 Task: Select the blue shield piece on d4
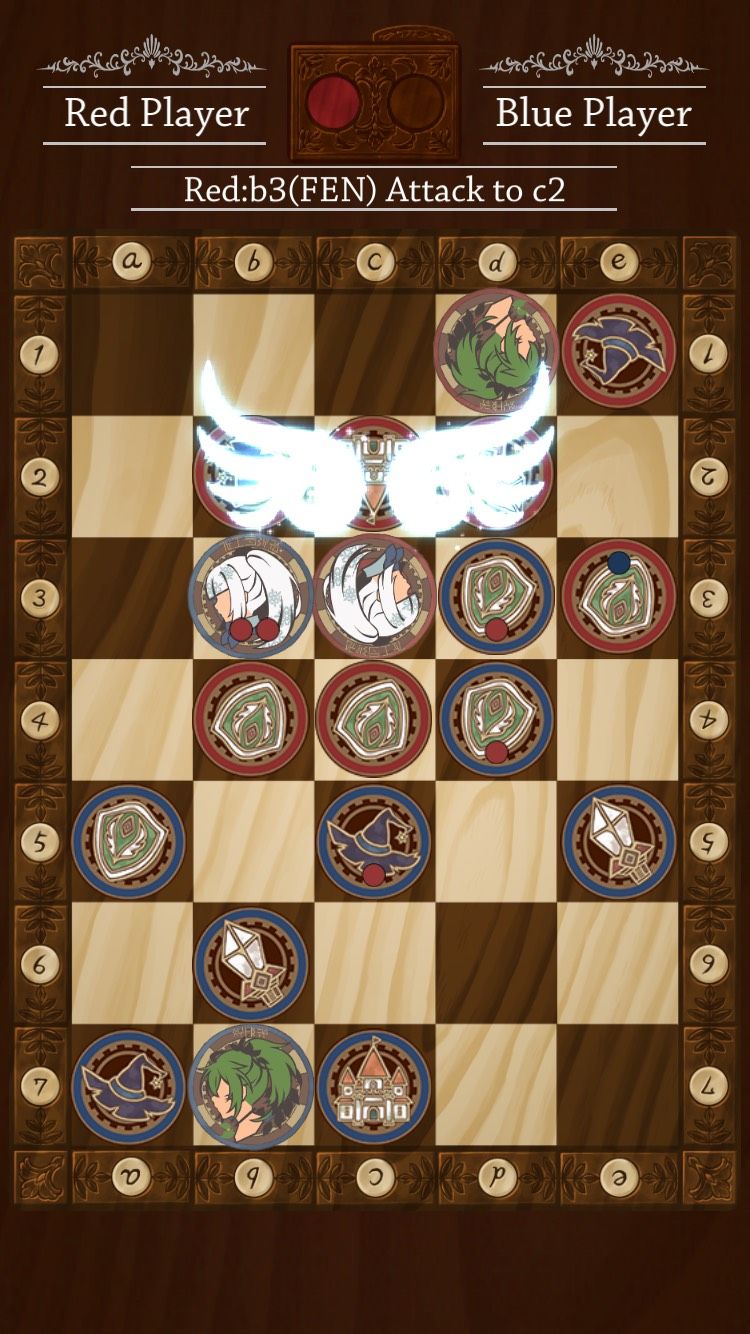pyautogui.click(x=497, y=719)
